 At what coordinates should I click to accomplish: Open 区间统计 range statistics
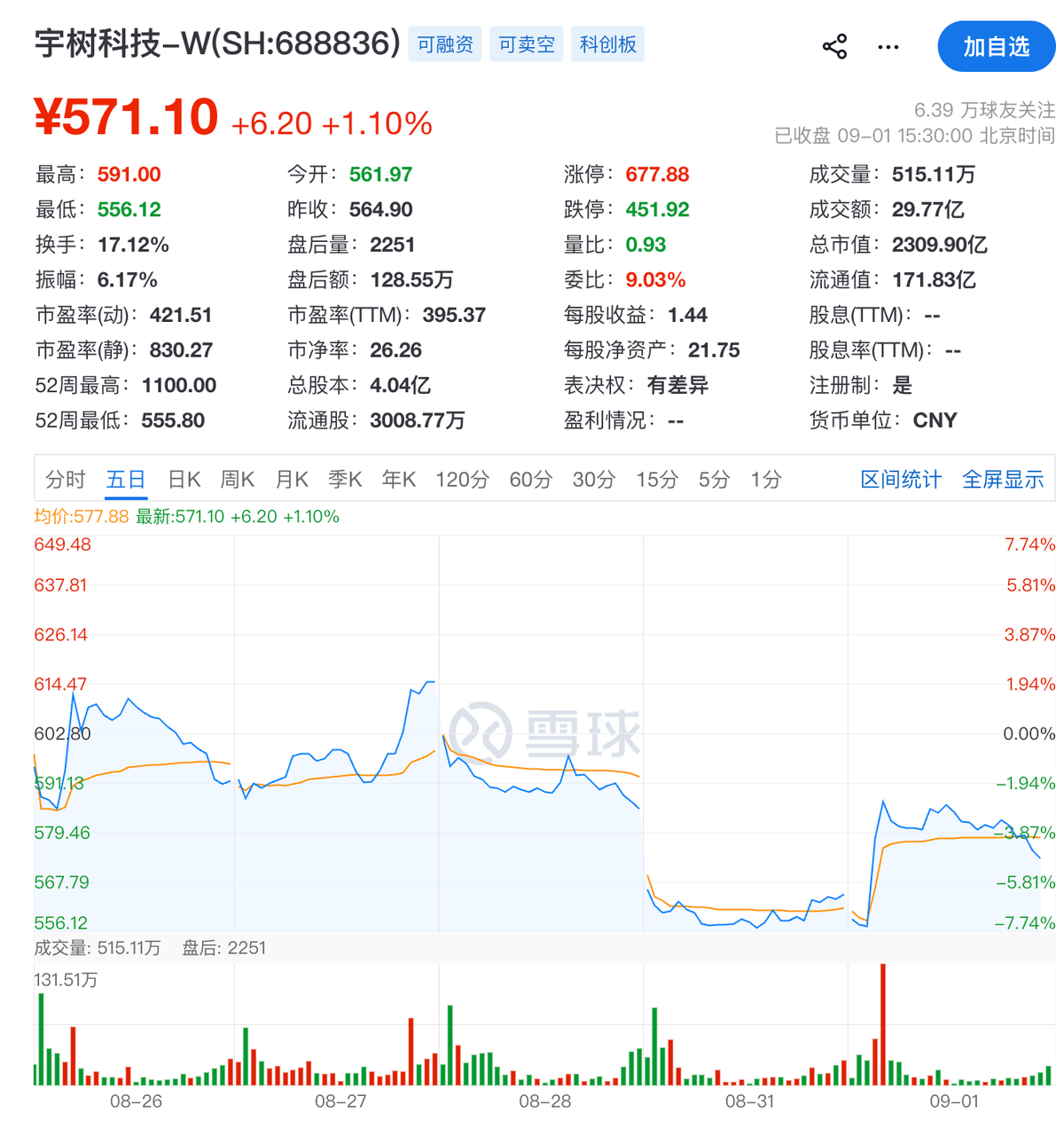coord(901,480)
